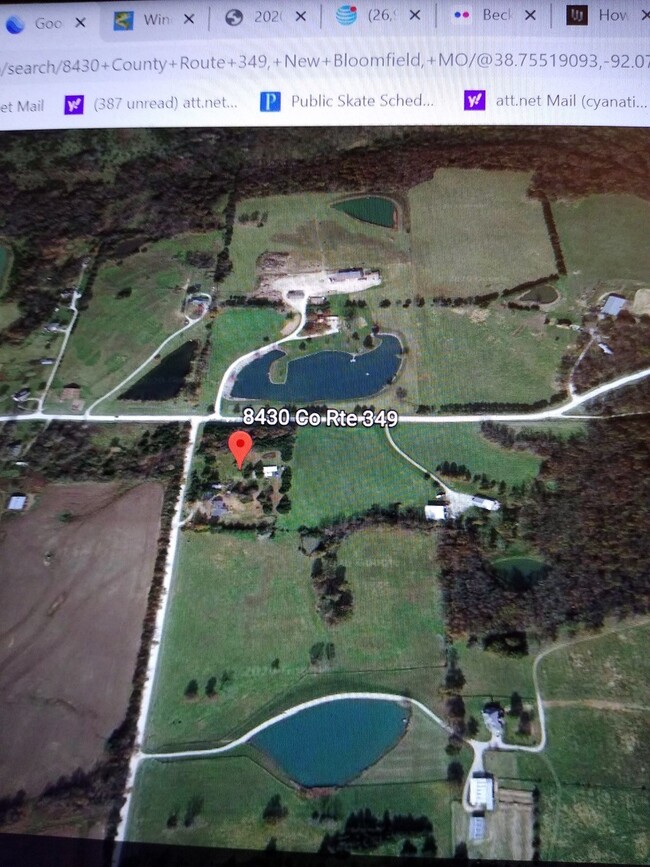The image size is (650, 867).
Task: Close the 202 browser tab
Action: click(300, 16)
